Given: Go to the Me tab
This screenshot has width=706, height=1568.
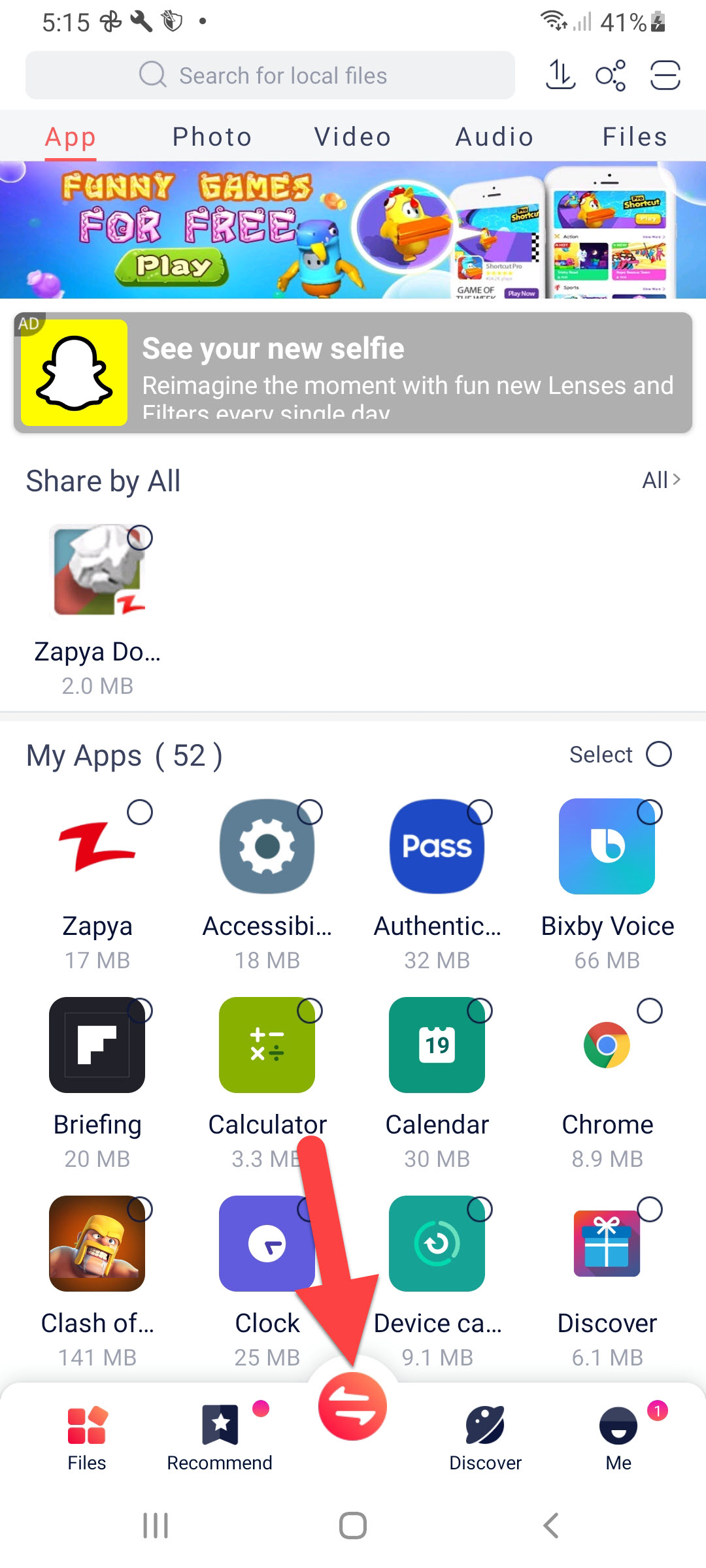Looking at the screenshot, I should tap(618, 1437).
